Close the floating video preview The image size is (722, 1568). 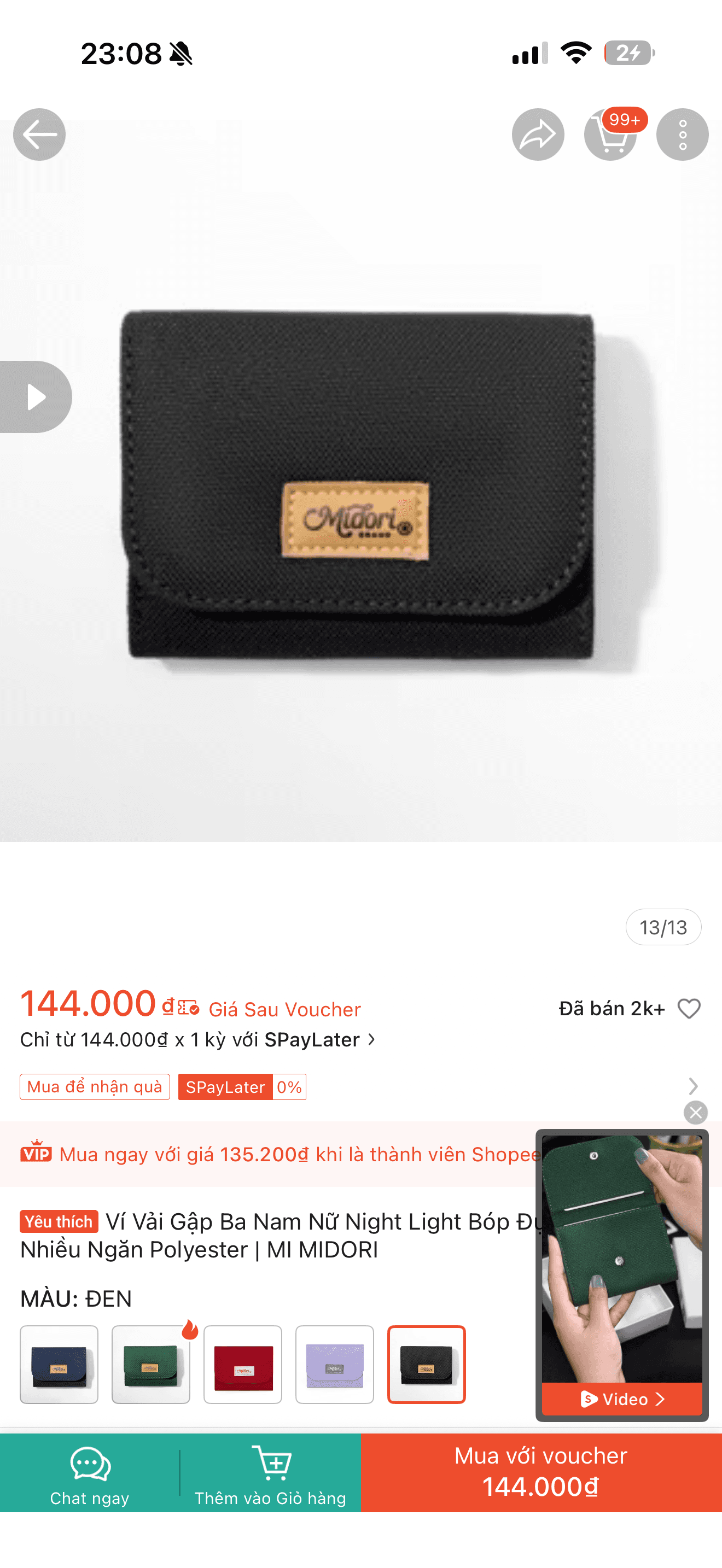tap(695, 1112)
